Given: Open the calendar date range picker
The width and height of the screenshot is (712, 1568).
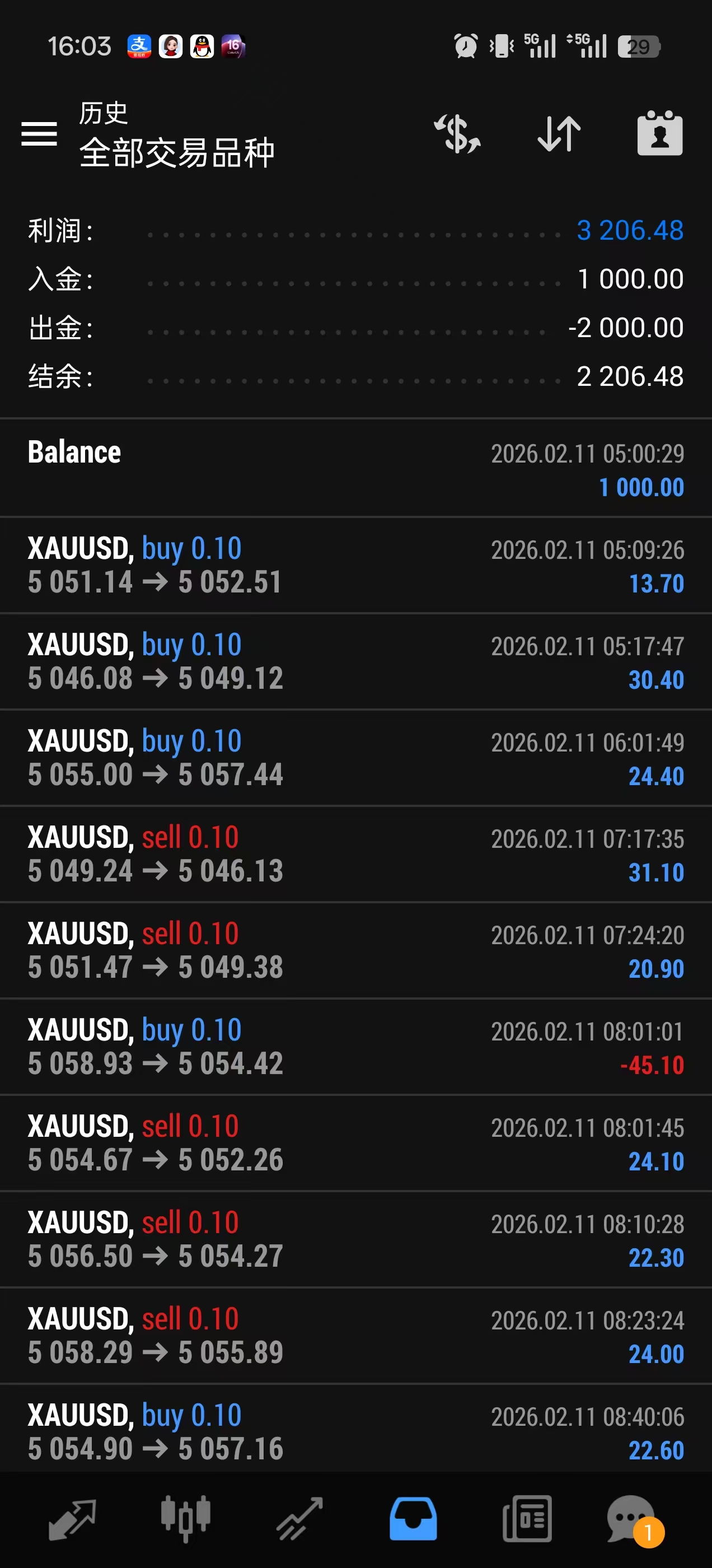Looking at the screenshot, I should [x=660, y=133].
